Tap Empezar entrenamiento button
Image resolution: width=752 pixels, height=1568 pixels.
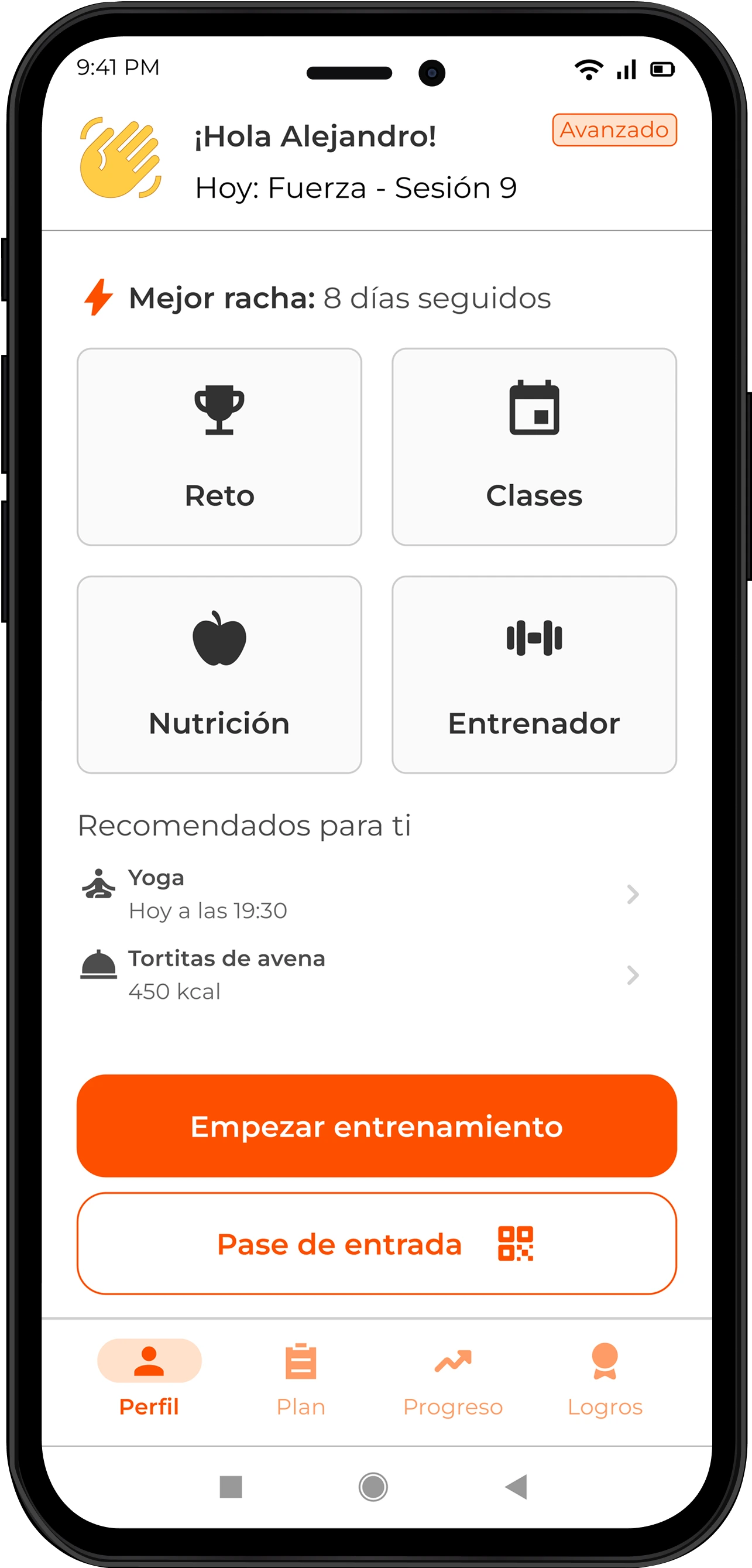377,1125
